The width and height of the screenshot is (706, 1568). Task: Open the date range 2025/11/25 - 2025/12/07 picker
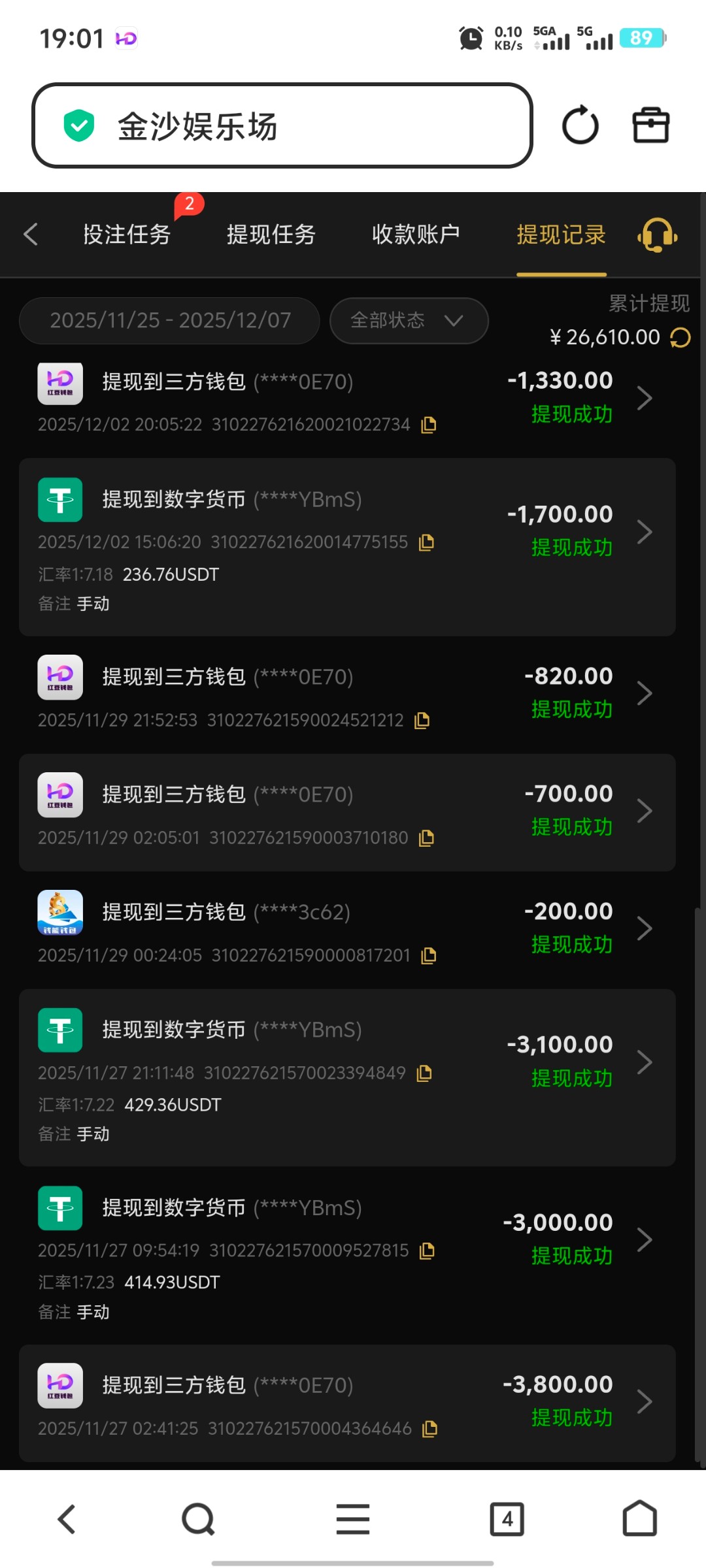(x=170, y=320)
